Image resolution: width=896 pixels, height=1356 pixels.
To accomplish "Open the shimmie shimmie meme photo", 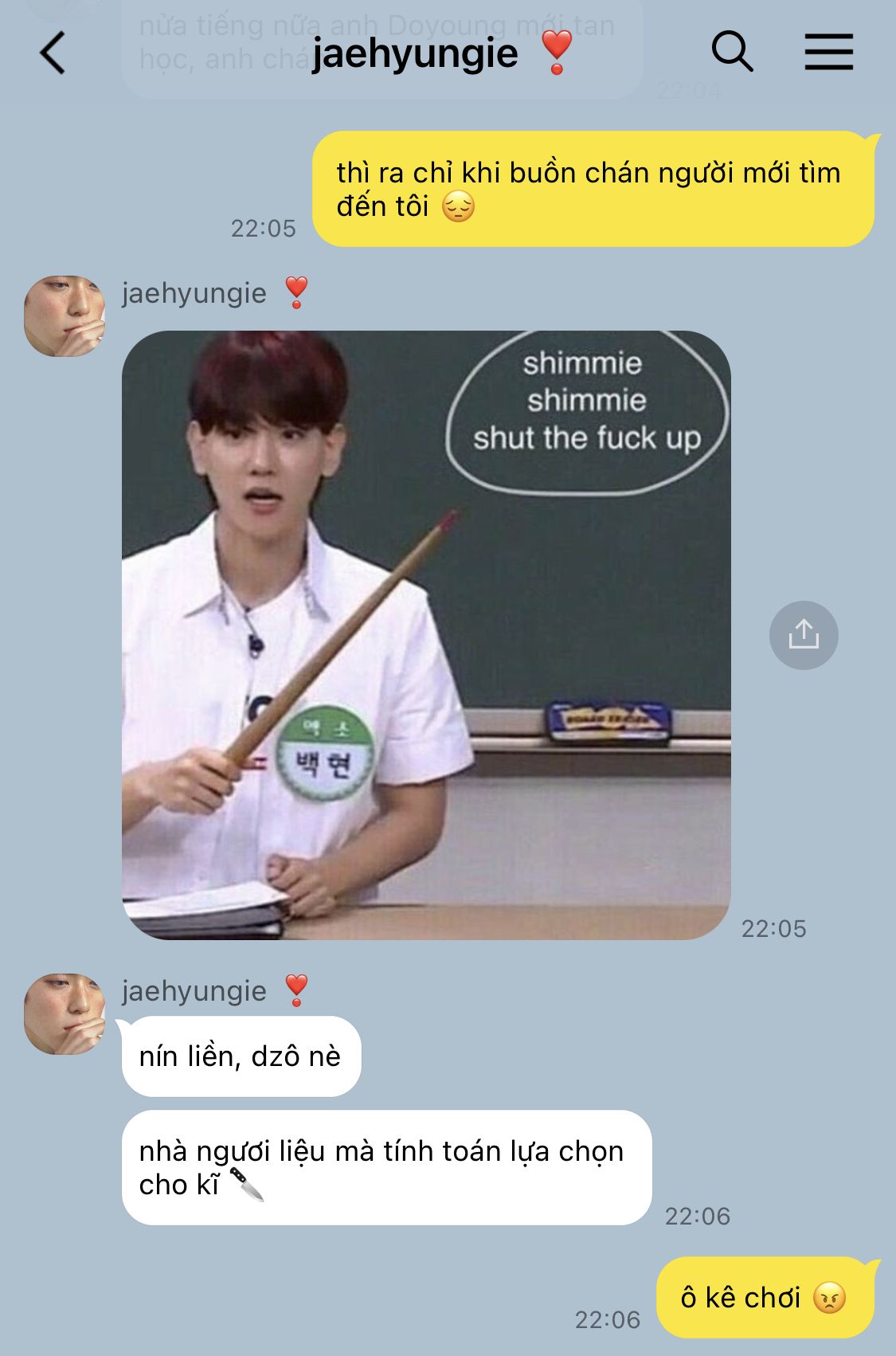I will click(426, 635).
